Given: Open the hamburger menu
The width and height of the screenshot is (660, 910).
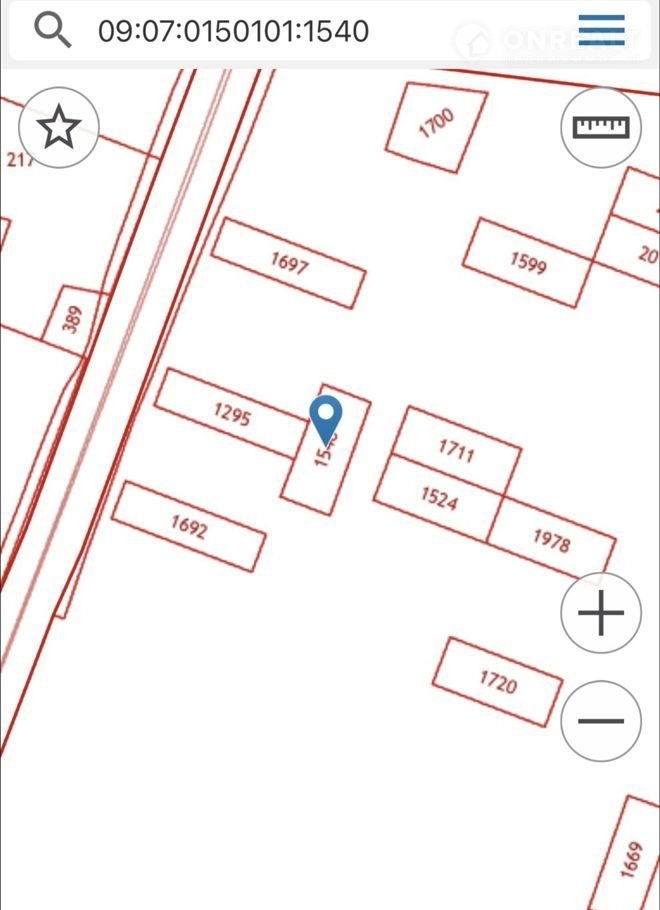Looking at the screenshot, I should click(601, 31).
